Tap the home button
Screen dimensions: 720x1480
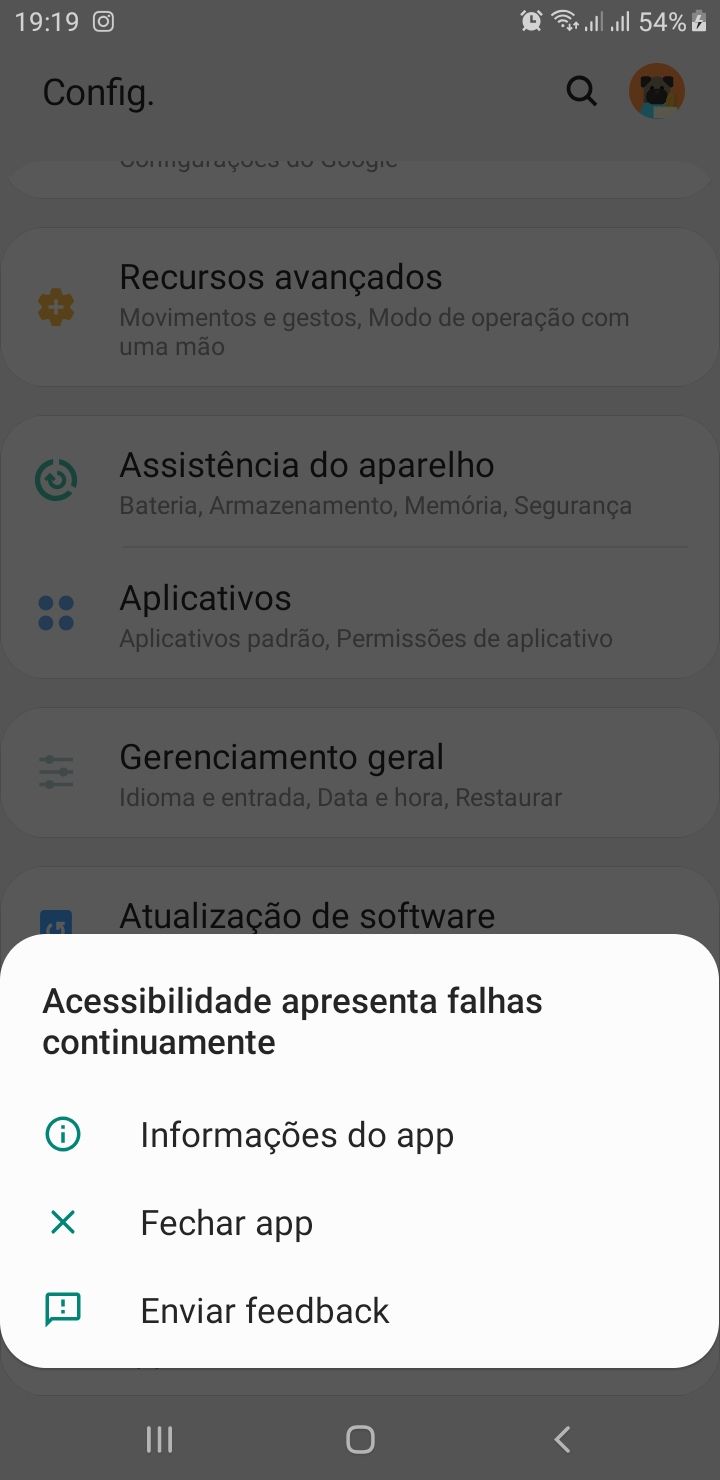click(360, 1439)
